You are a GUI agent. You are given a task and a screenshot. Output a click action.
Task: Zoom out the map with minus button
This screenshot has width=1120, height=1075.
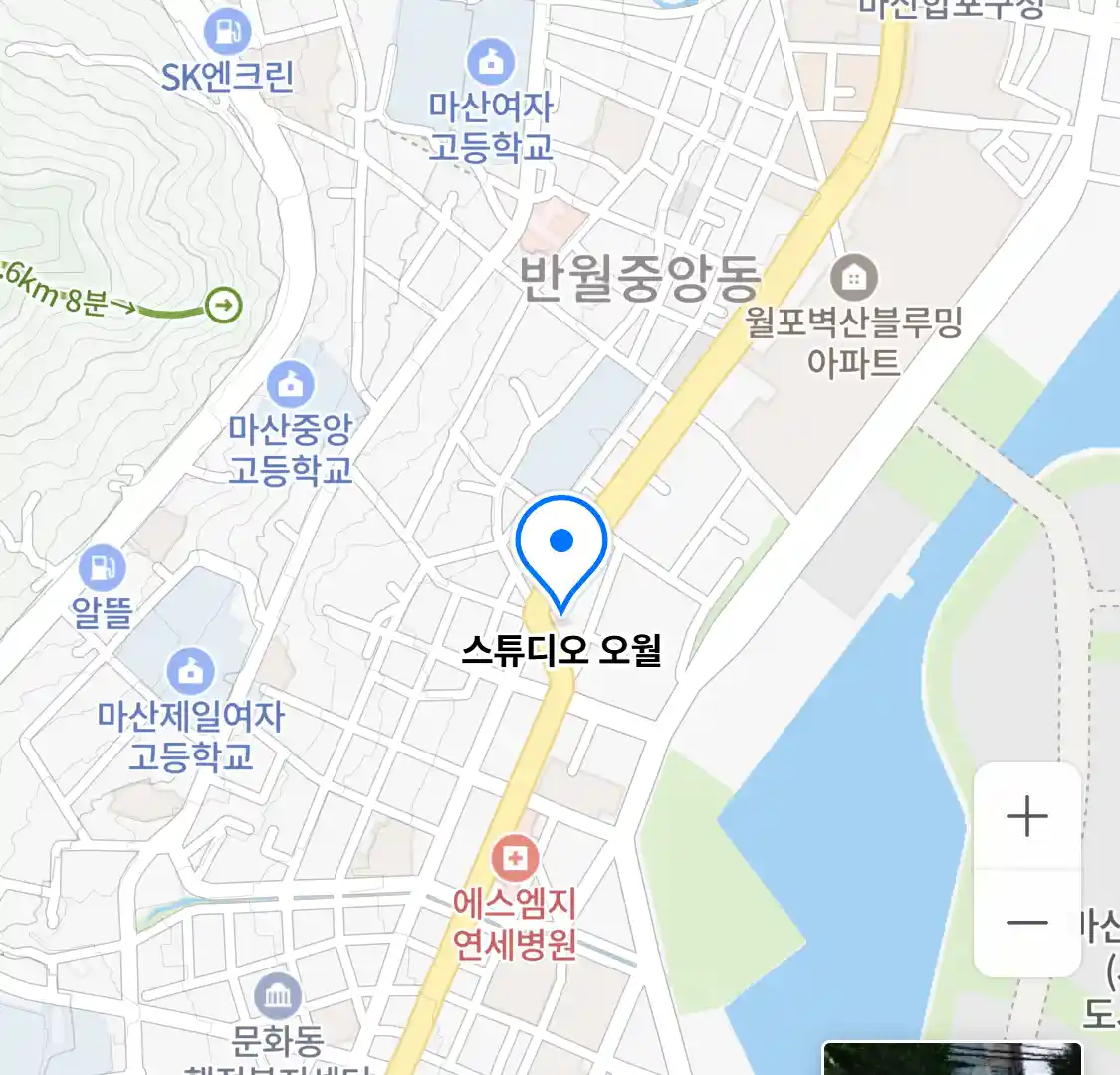click(x=1026, y=923)
